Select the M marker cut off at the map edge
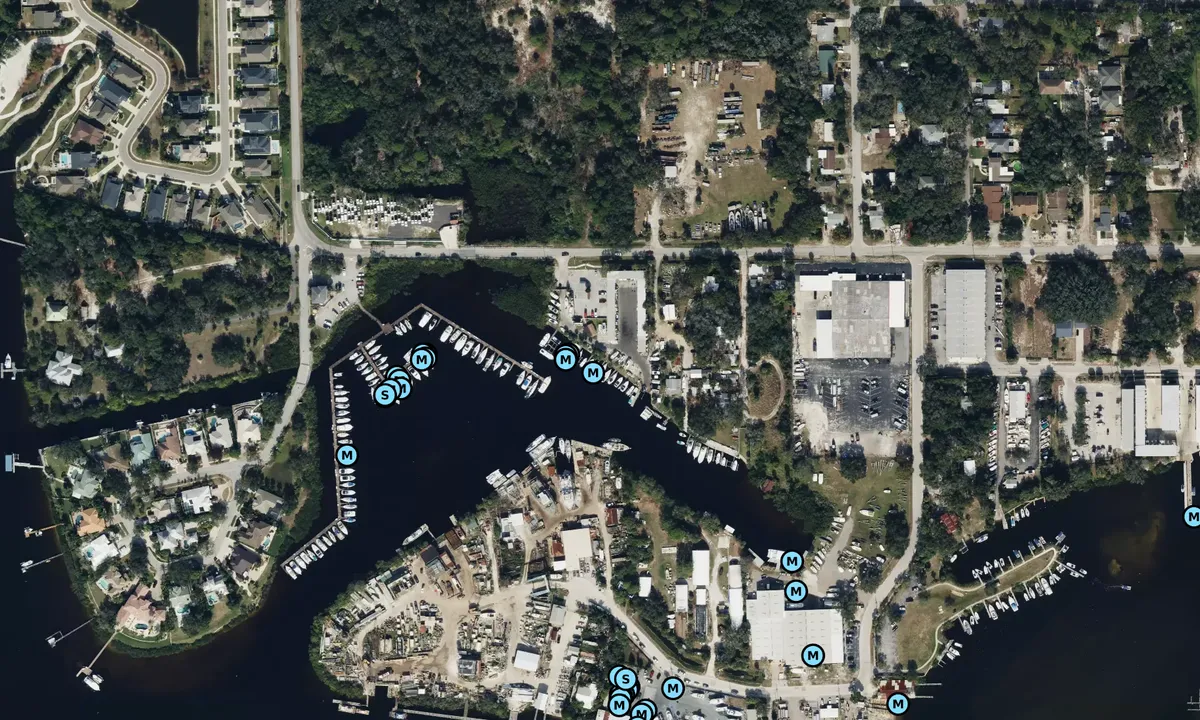Image resolution: width=1200 pixels, height=720 pixels. pos(1191,517)
